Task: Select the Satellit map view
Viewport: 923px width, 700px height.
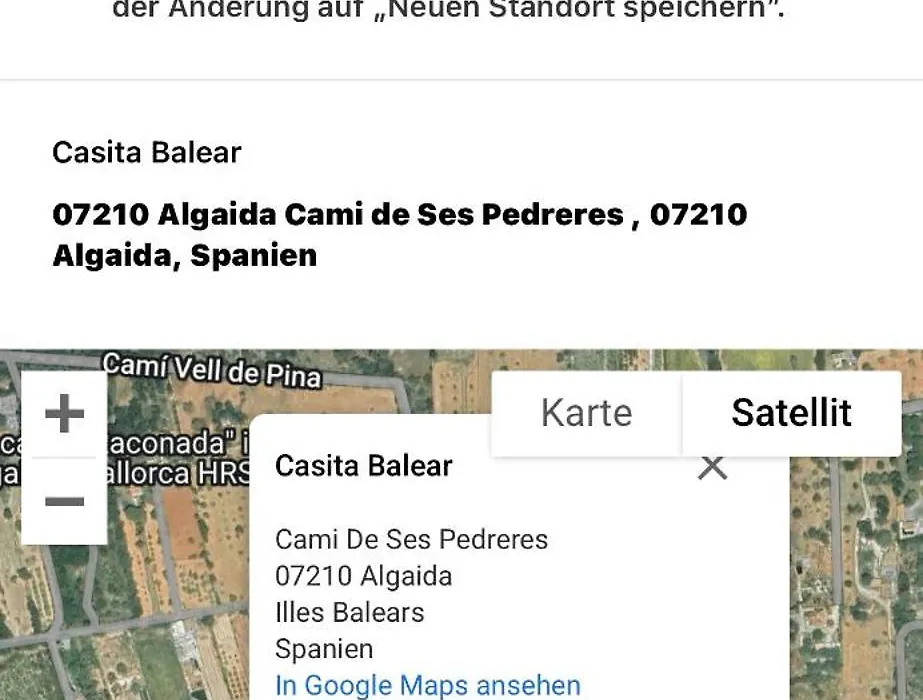Action: point(791,413)
